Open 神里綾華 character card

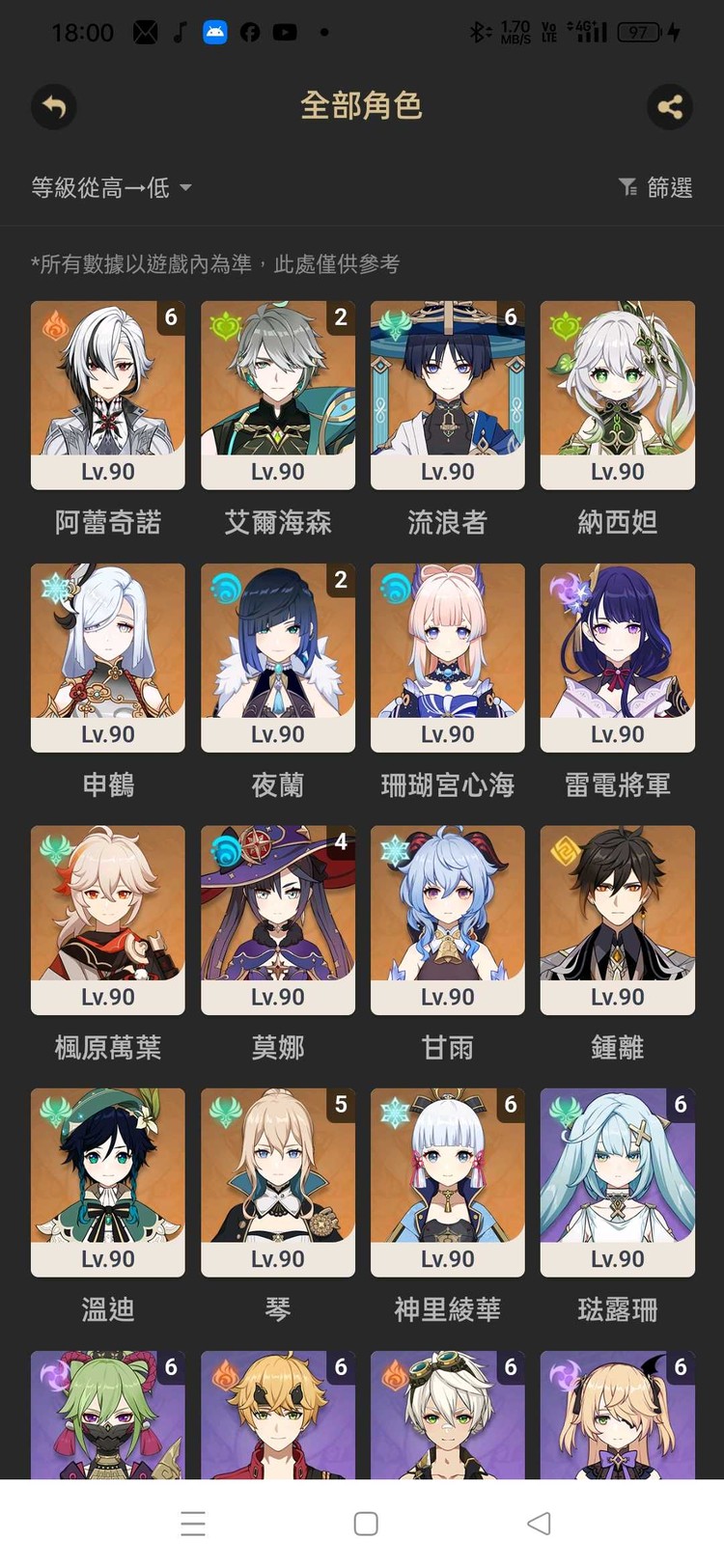click(448, 1181)
